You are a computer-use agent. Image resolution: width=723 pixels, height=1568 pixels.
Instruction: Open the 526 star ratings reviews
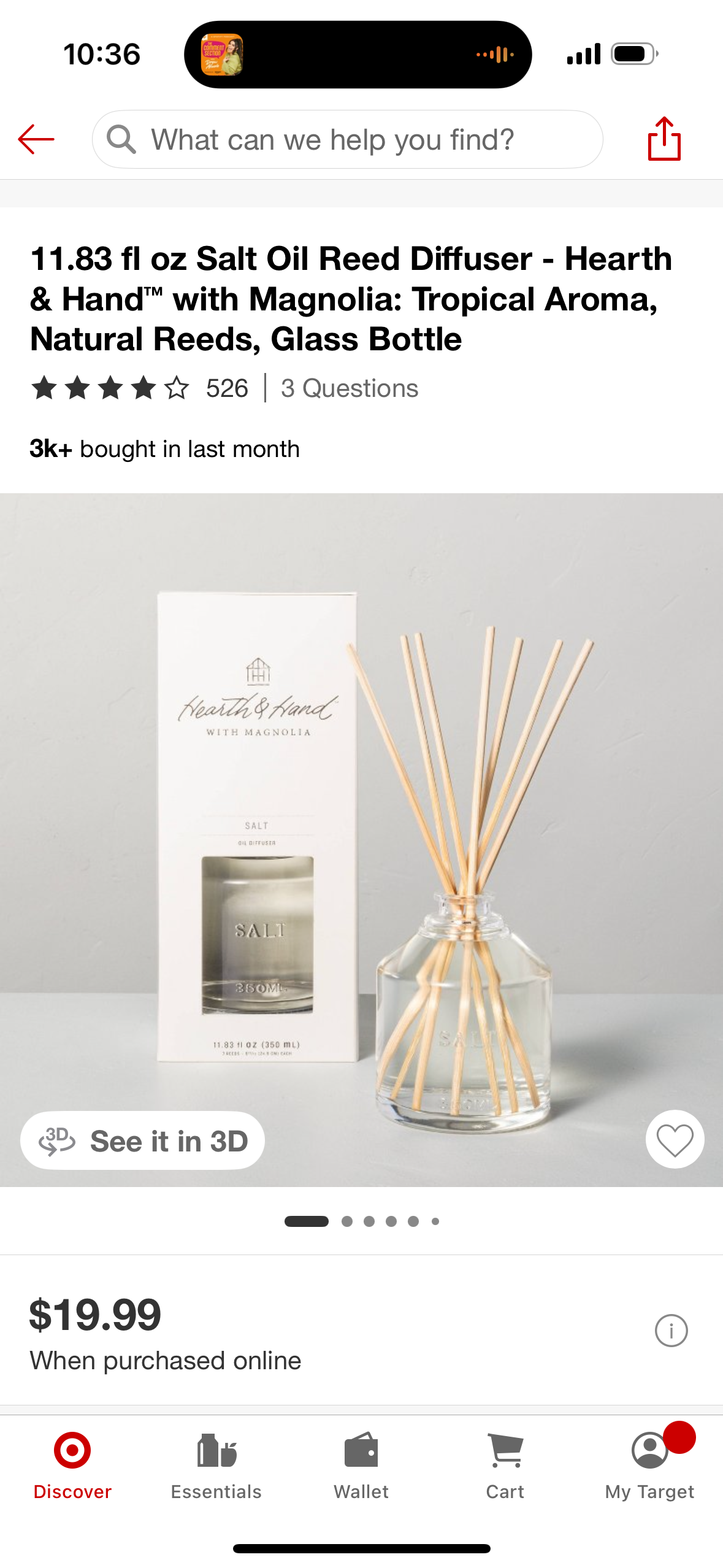coord(140,388)
